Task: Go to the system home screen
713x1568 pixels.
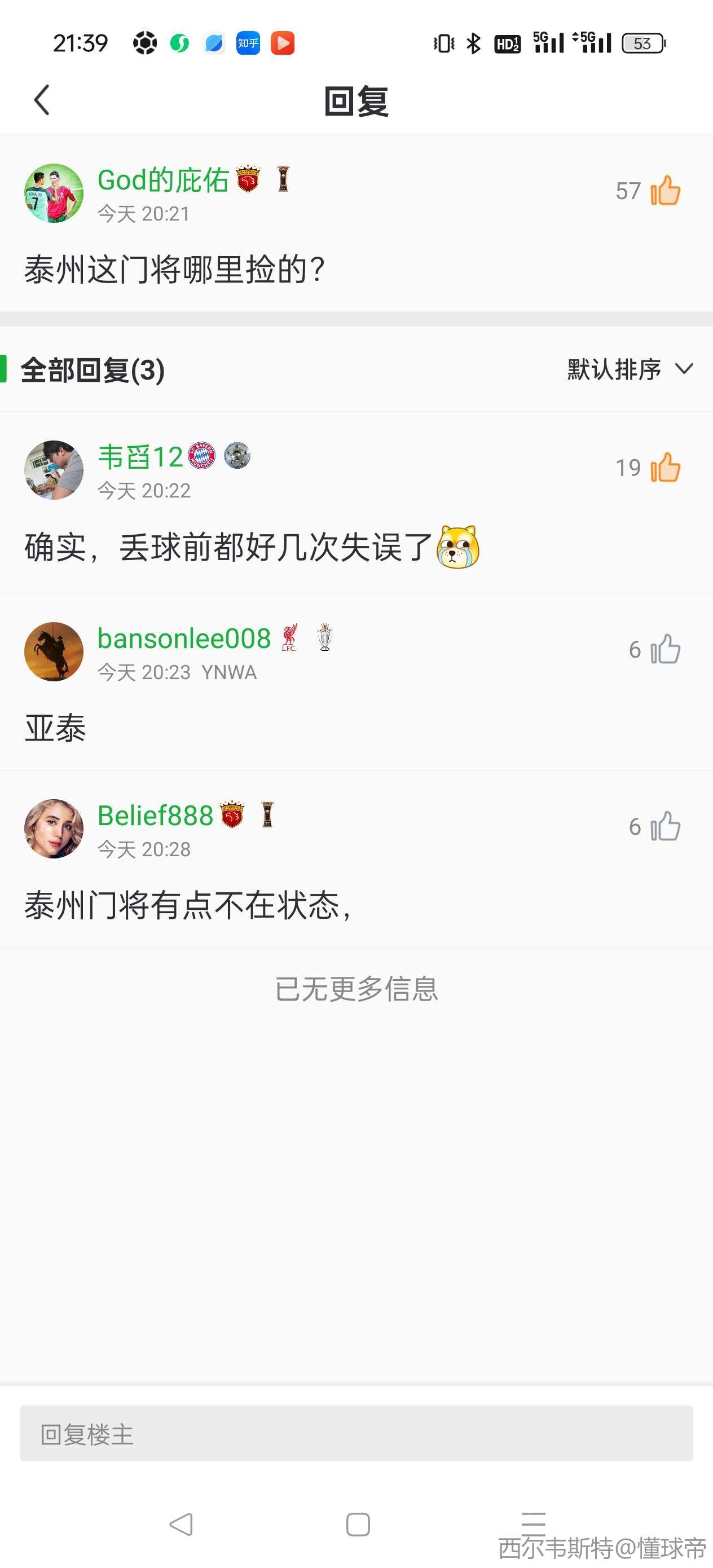Action: [358, 1524]
